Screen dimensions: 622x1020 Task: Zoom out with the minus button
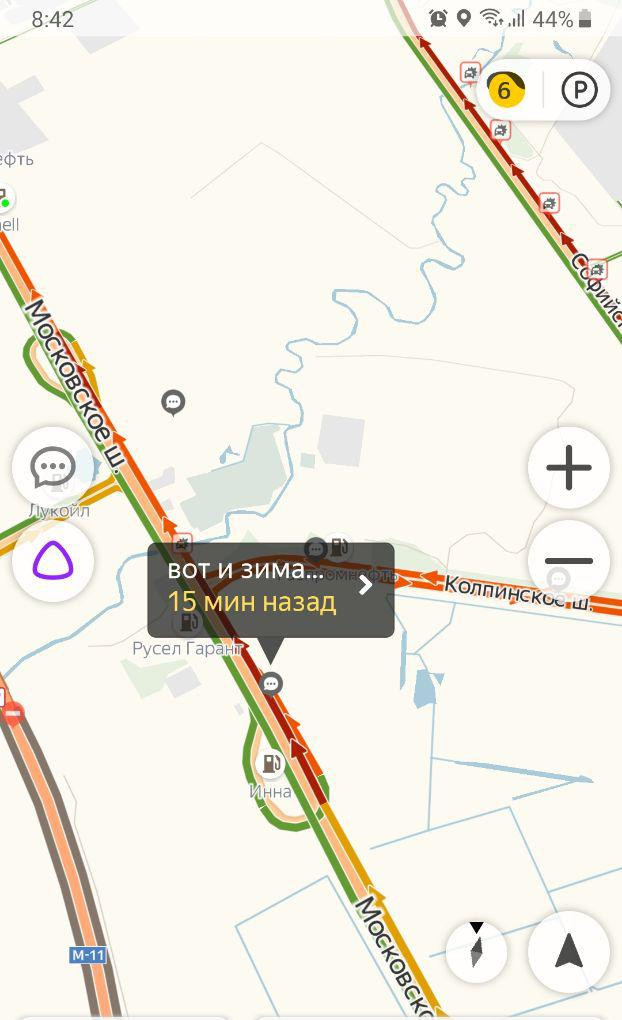pyautogui.click(x=569, y=560)
